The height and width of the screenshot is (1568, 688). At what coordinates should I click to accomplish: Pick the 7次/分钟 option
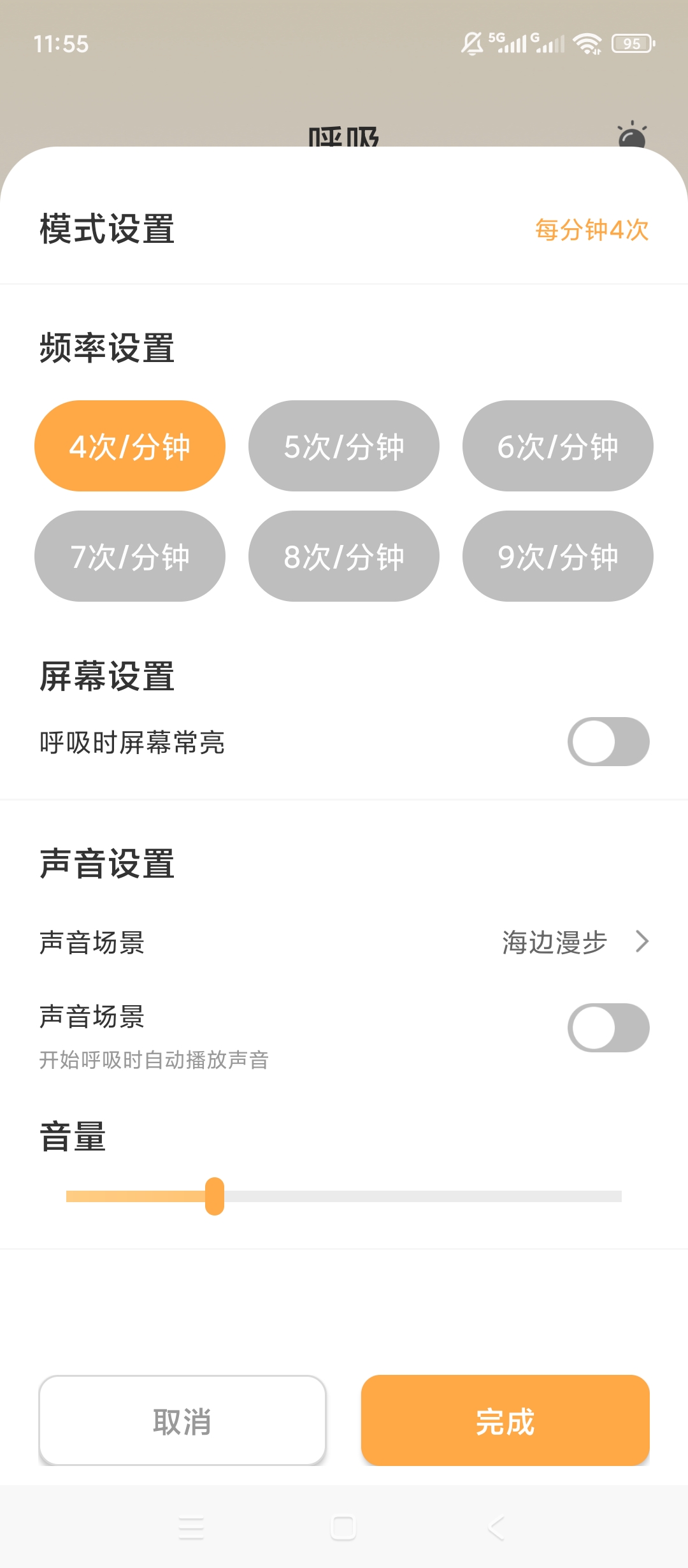click(130, 556)
